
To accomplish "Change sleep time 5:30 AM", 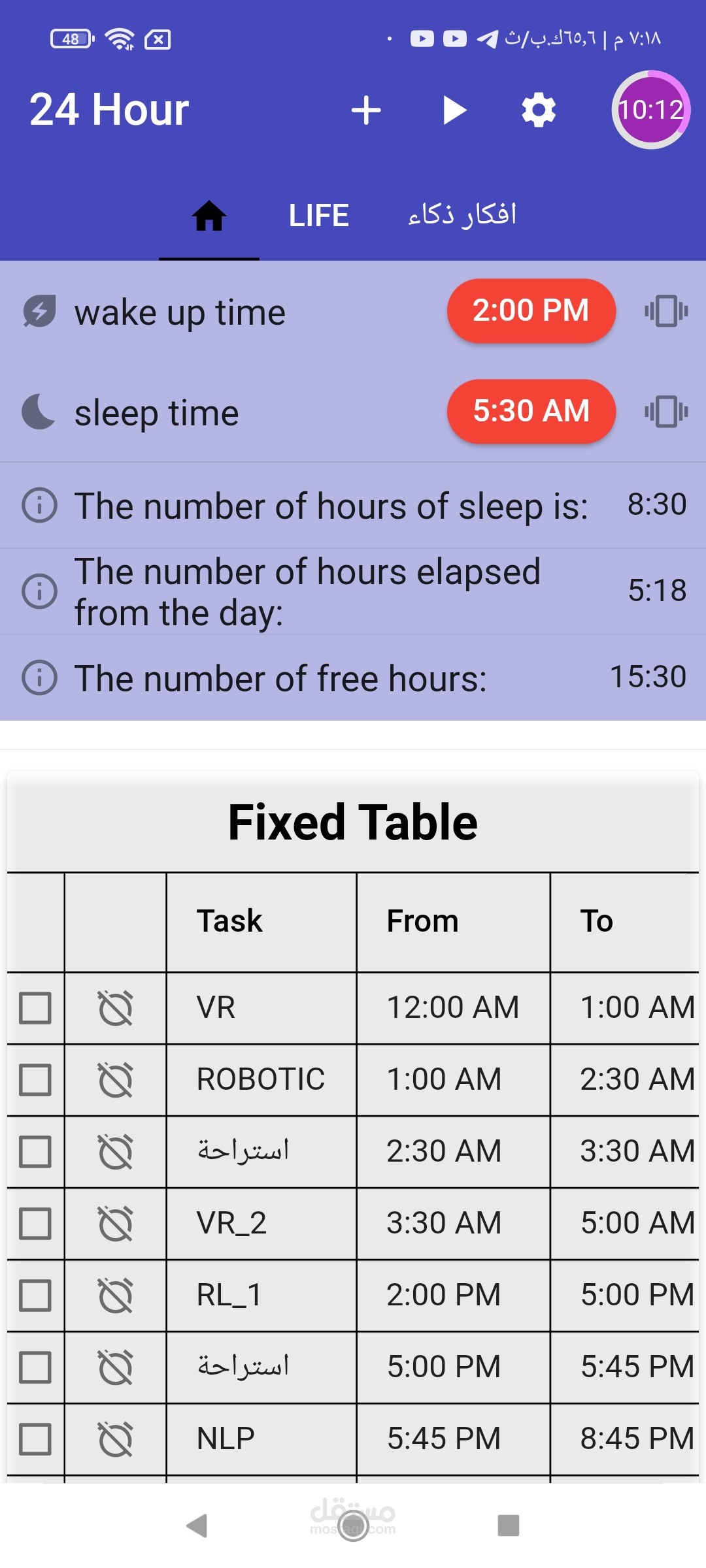I will pos(531,412).
